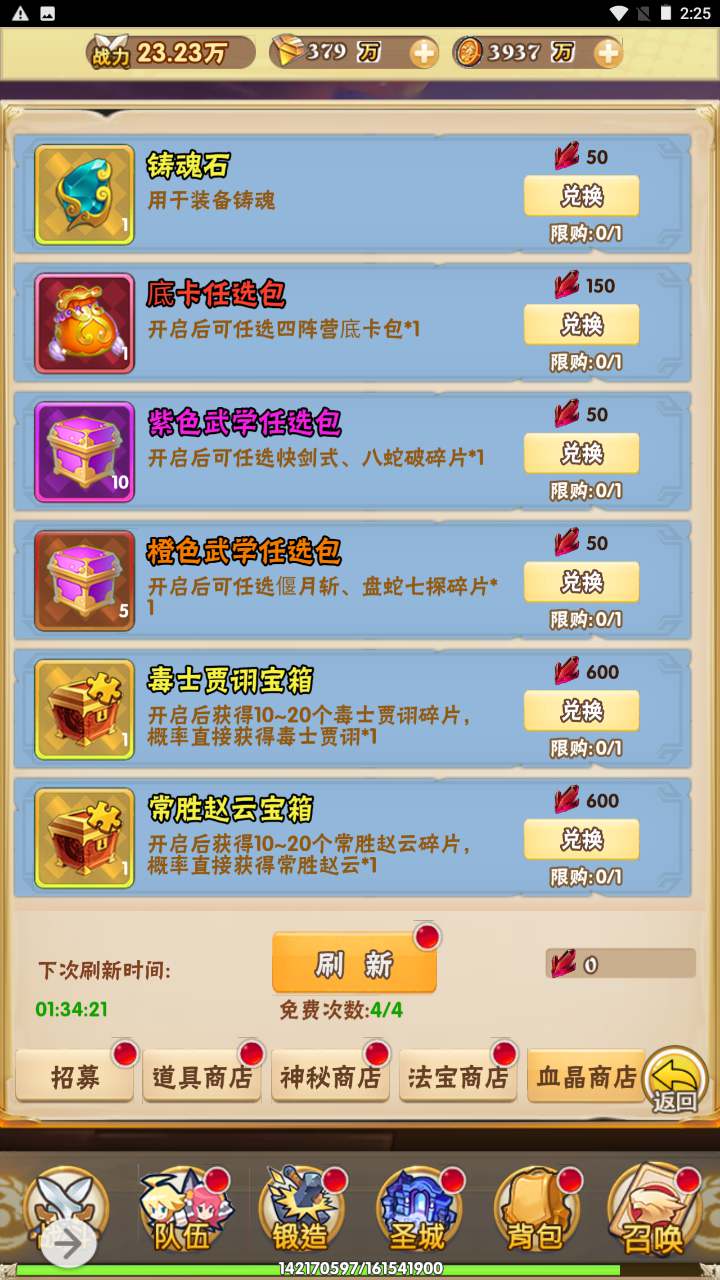The height and width of the screenshot is (1280, 720).
Task: Switch to the 神秘商店 tab
Action: point(330,1077)
